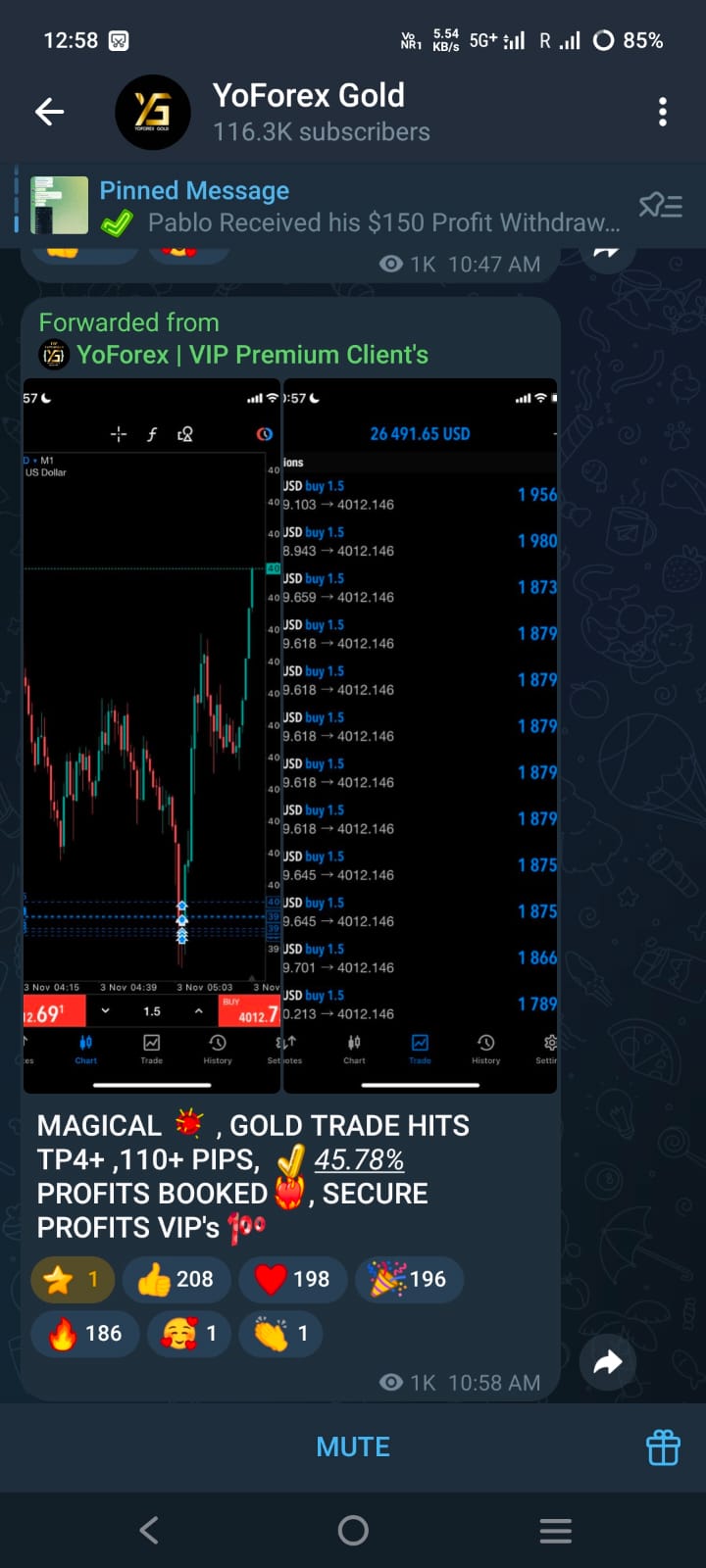Add party popper reaction with 196
Screen dimensions: 706x1568
point(408,1279)
